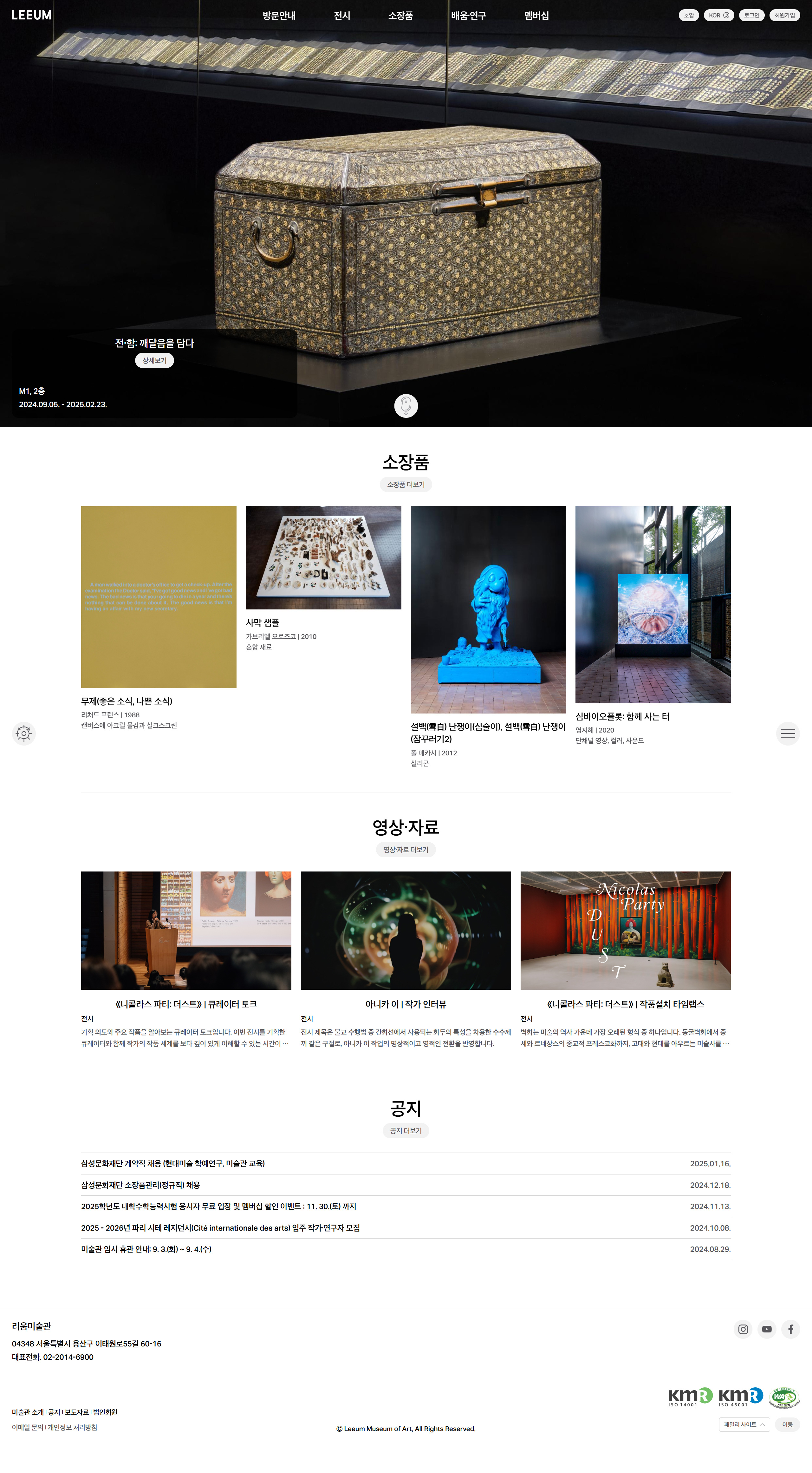Open the hamburger menu on the right edge
The width and height of the screenshot is (812, 1473).
788,733
